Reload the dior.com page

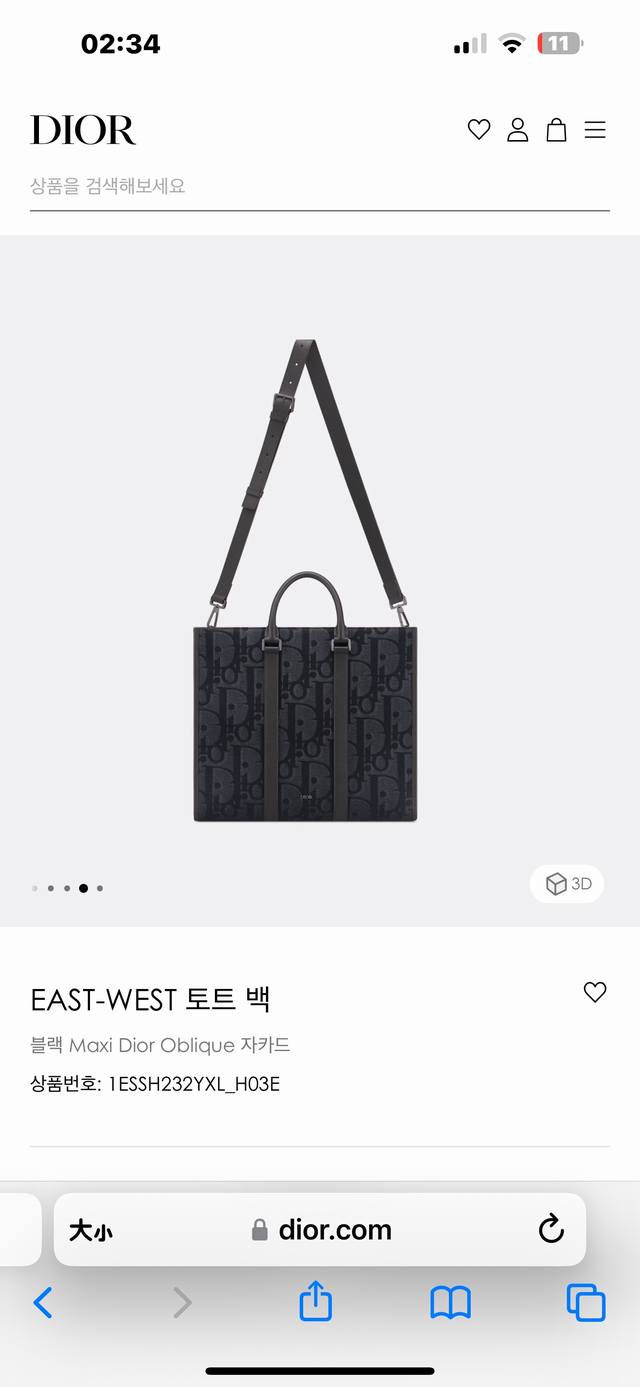(551, 1230)
